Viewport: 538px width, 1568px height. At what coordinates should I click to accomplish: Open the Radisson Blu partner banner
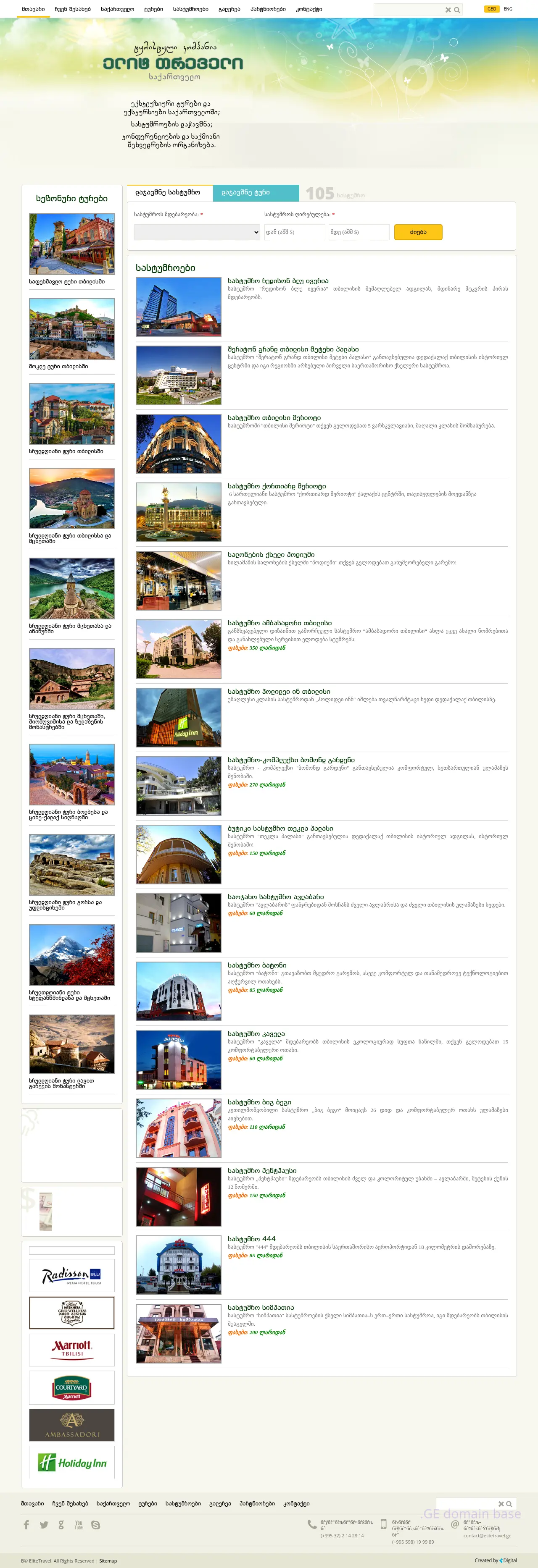click(72, 1275)
